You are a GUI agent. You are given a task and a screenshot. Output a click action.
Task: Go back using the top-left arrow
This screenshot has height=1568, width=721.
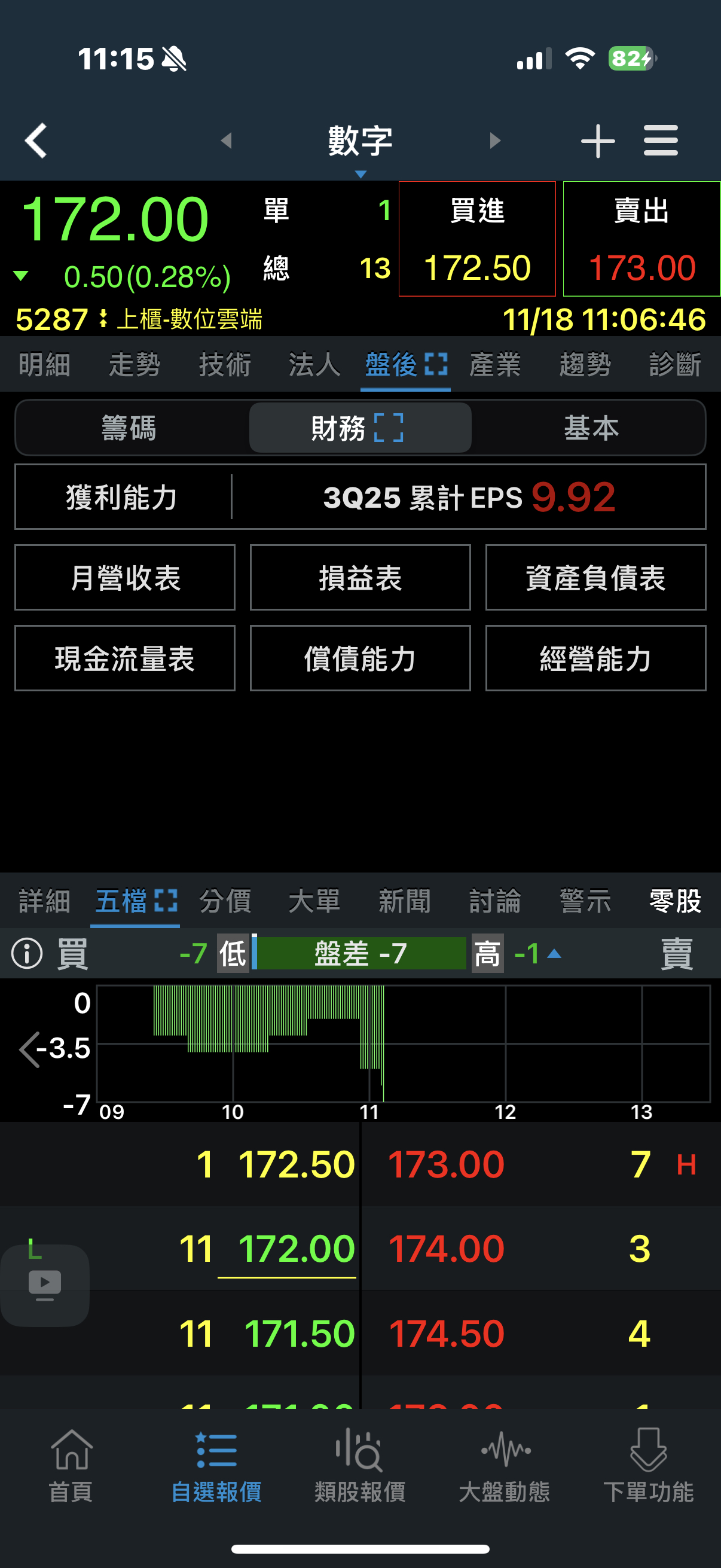point(36,141)
